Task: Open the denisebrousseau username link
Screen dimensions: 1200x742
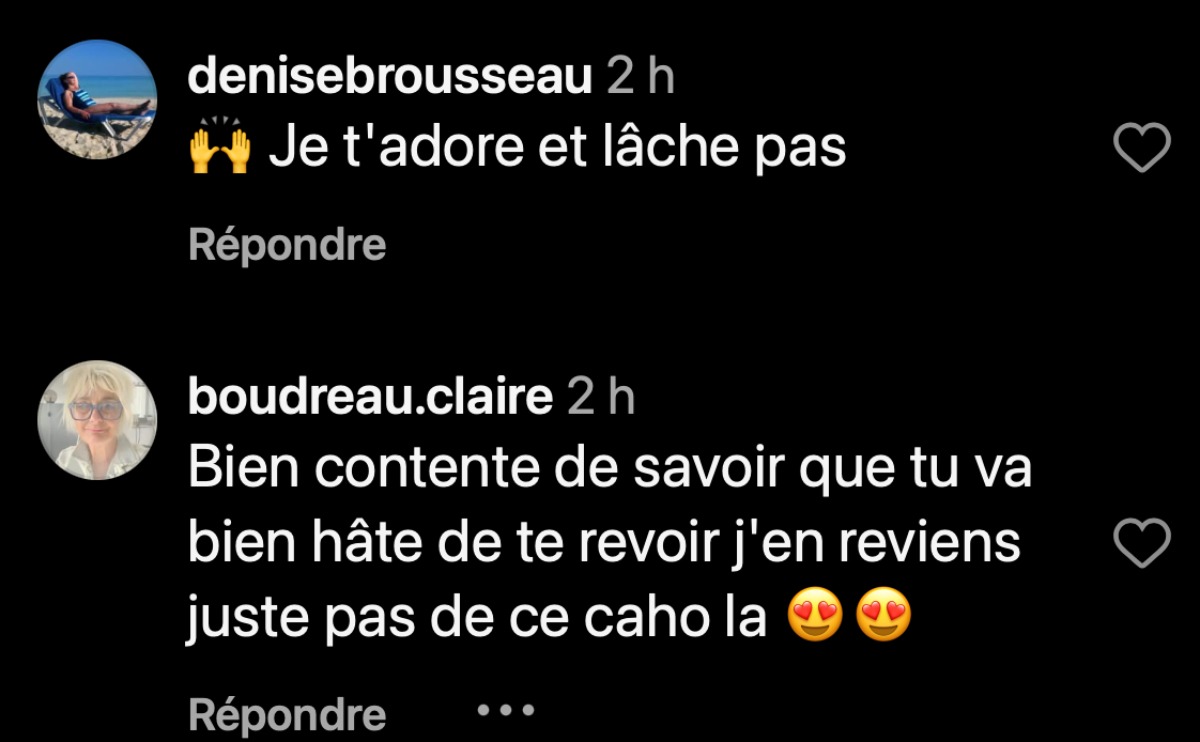Action: coord(390,79)
